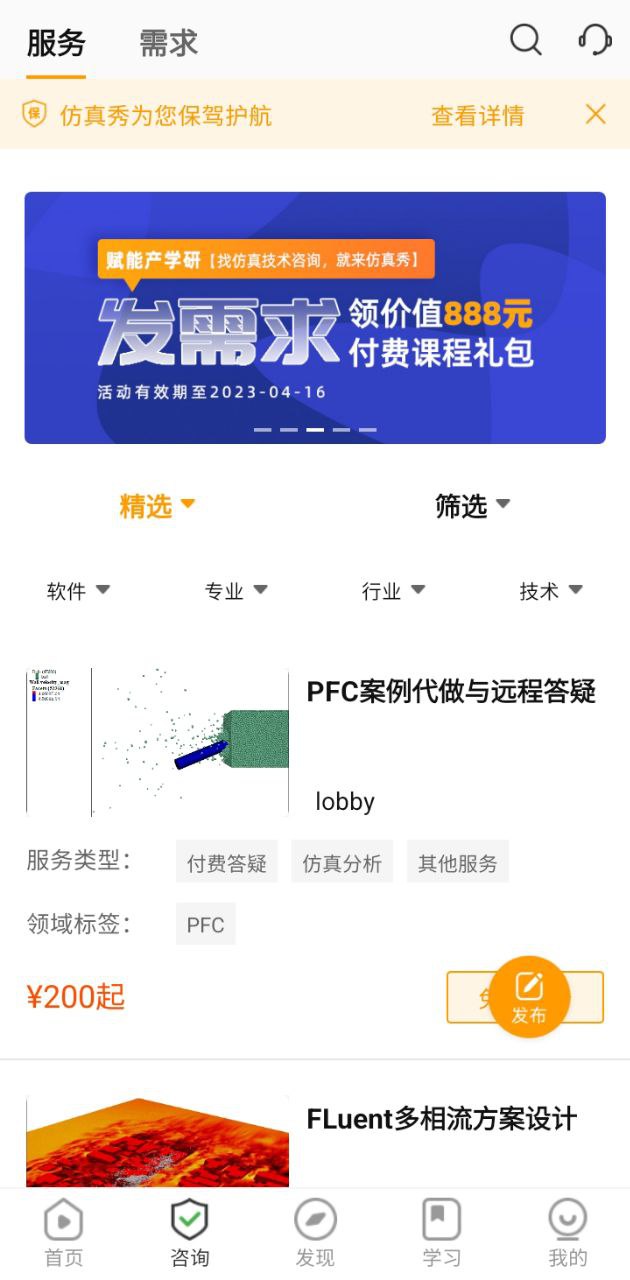The width and height of the screenshot is (630, 1280).
Task: Switch to the 需求 tab
Action: (x=168, y=43)
